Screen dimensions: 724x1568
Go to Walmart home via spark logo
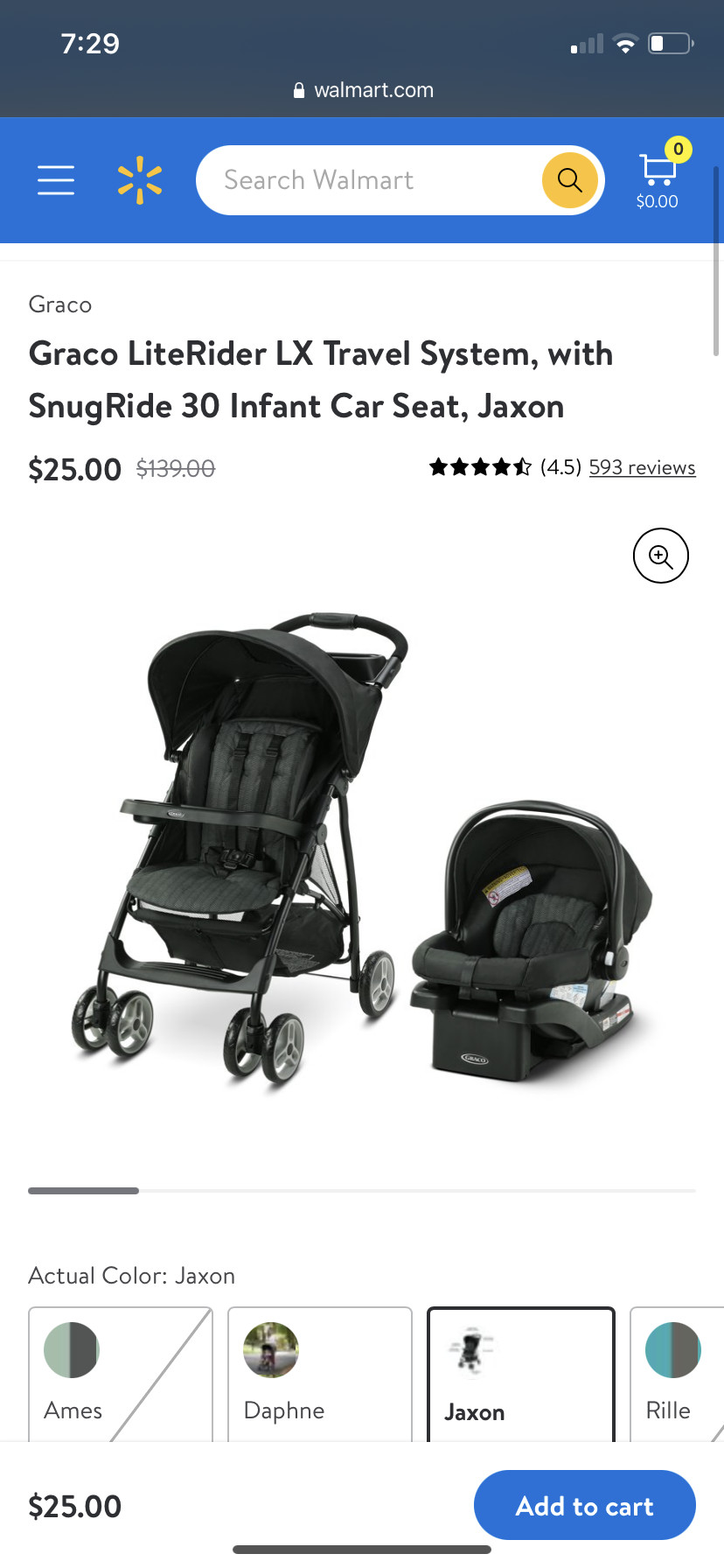[140, 180]
